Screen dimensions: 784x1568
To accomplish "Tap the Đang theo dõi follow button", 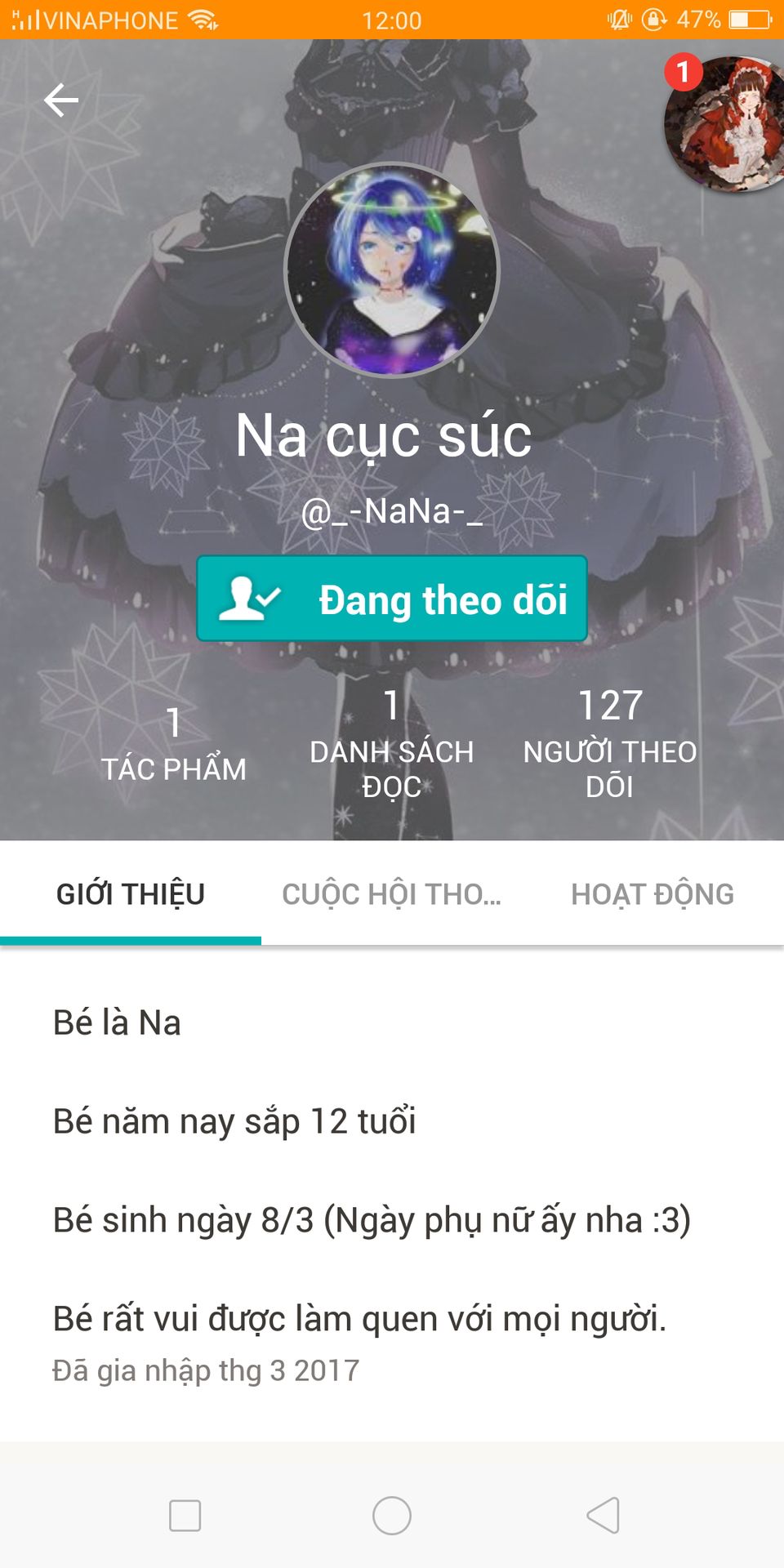I will 392,599.
